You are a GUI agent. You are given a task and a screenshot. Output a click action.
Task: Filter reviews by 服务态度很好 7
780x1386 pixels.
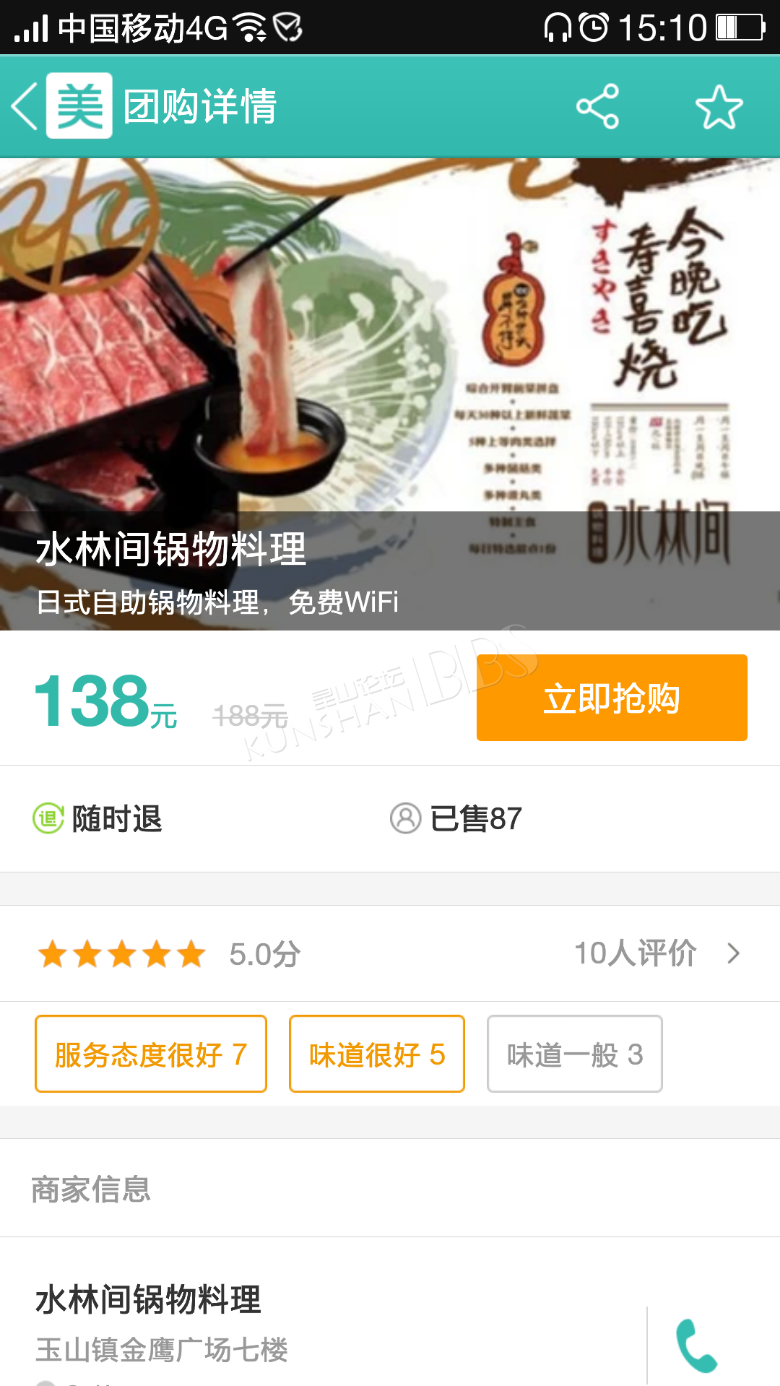[x=151, y=1054]
